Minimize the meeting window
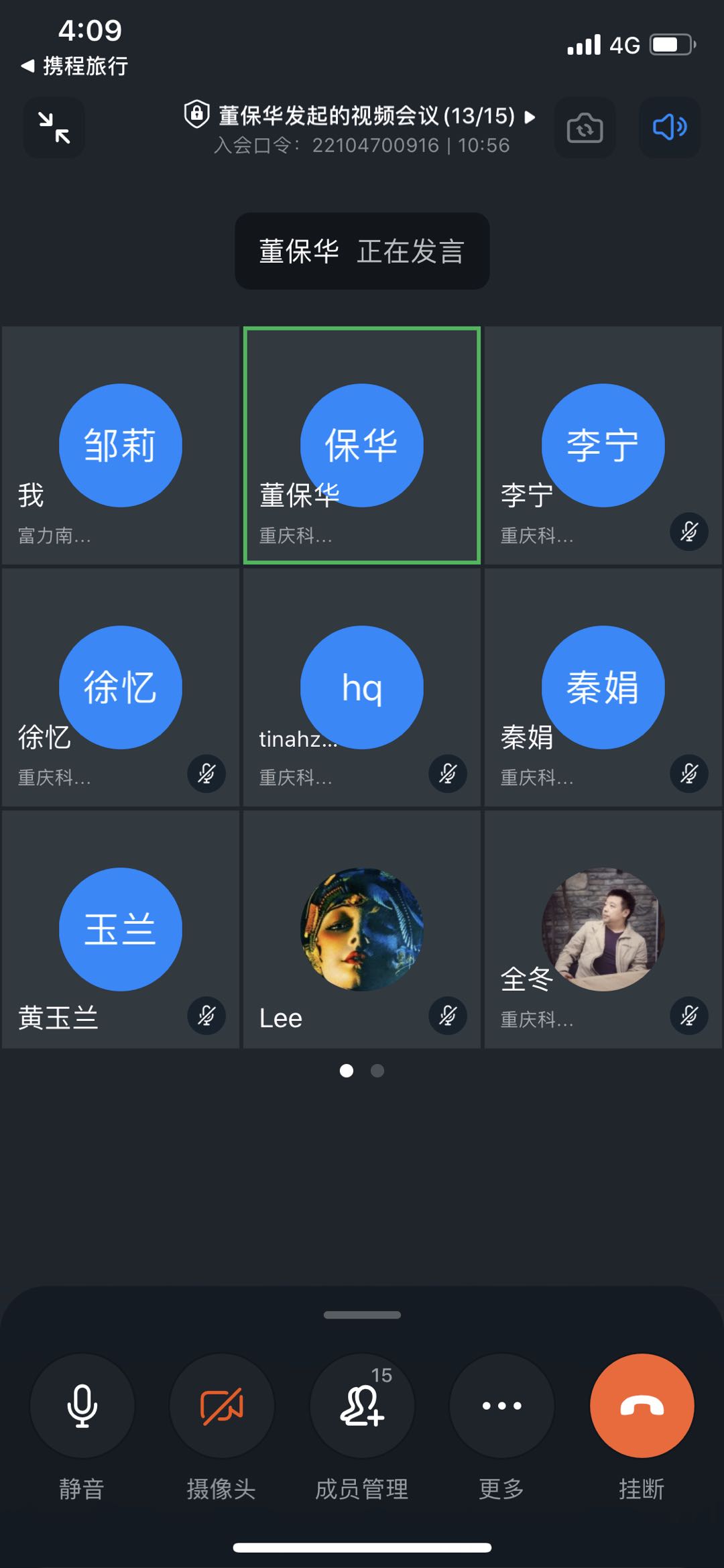 (54, 127)
